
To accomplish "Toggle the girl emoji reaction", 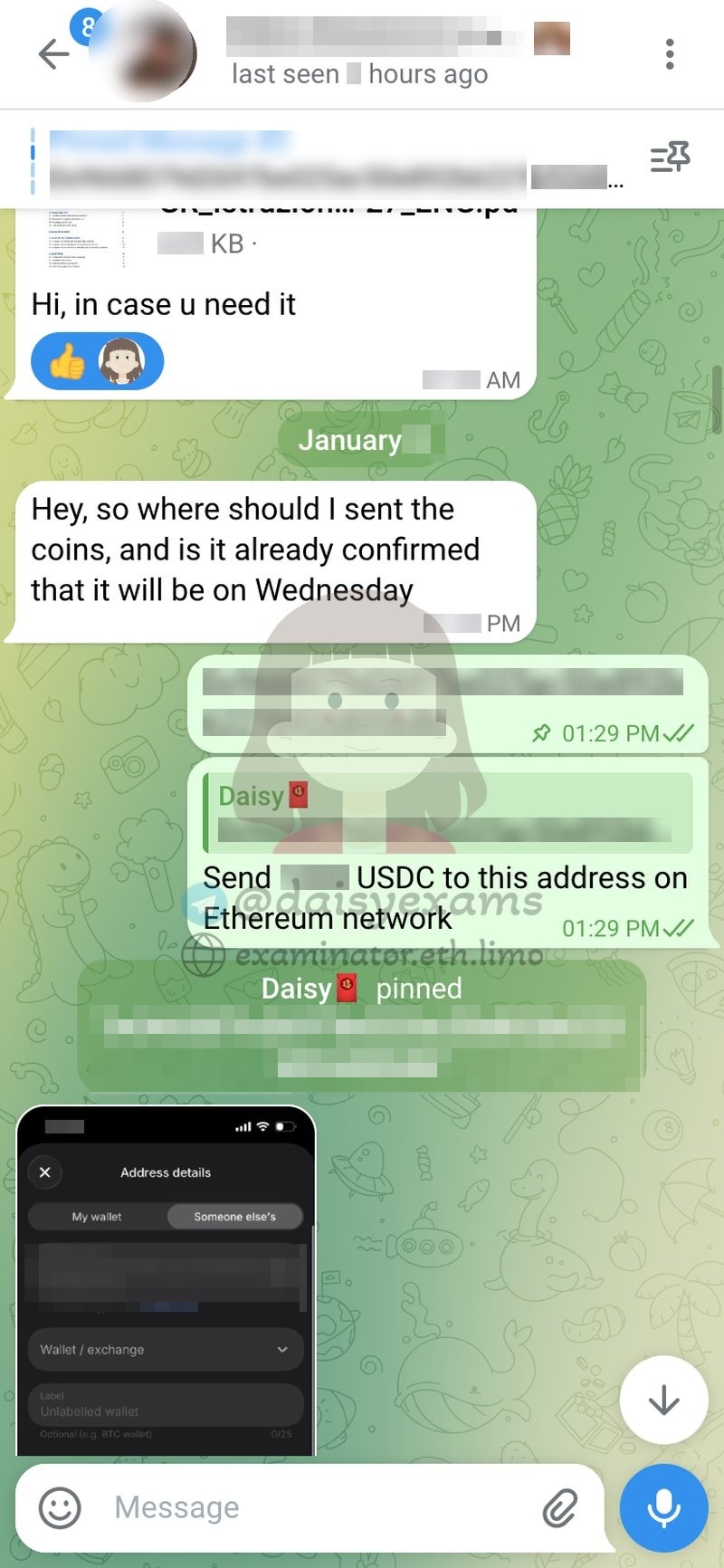I will point(122,360).
